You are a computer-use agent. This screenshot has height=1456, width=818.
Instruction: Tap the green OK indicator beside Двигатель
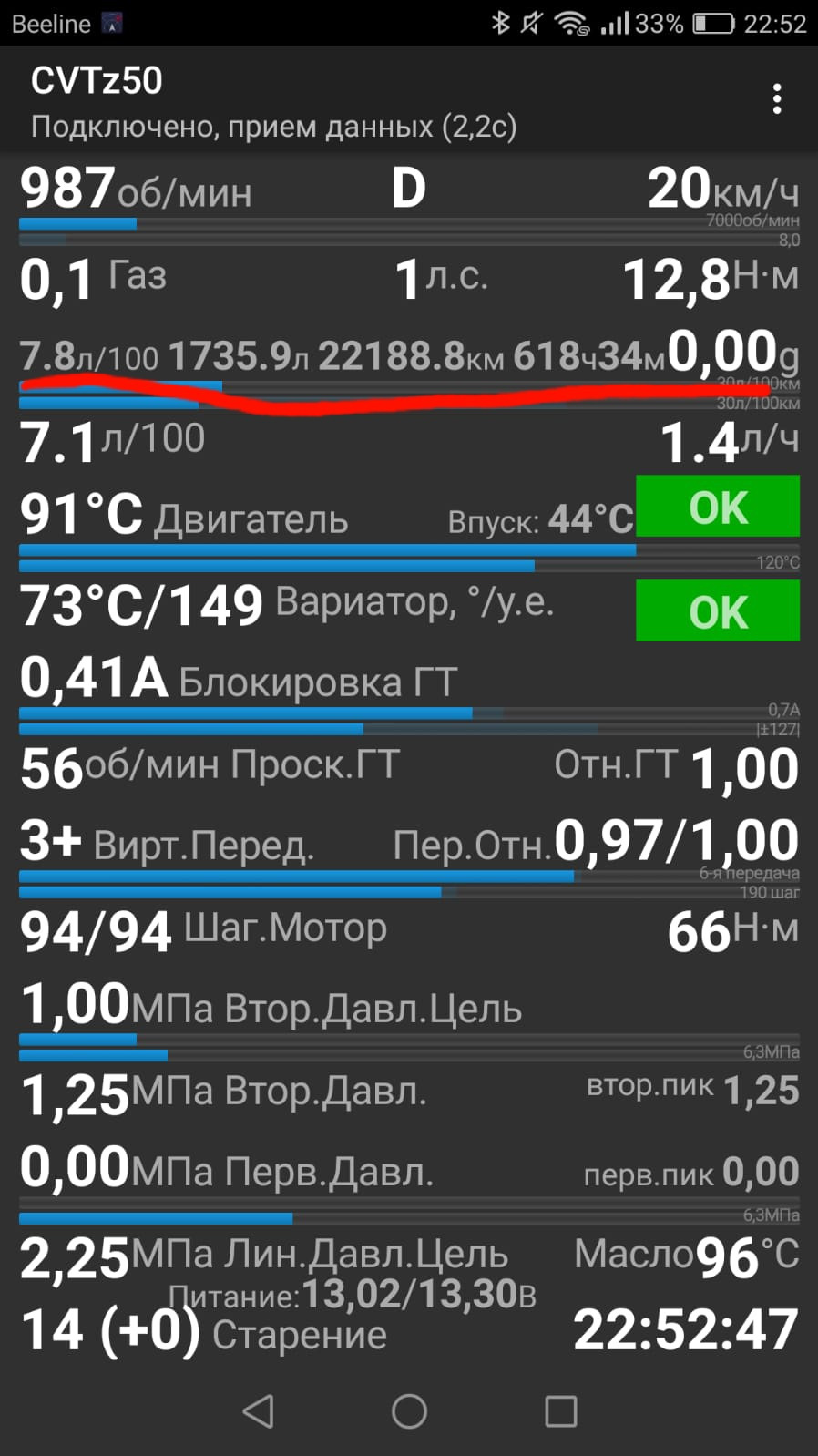click(718, 508)
